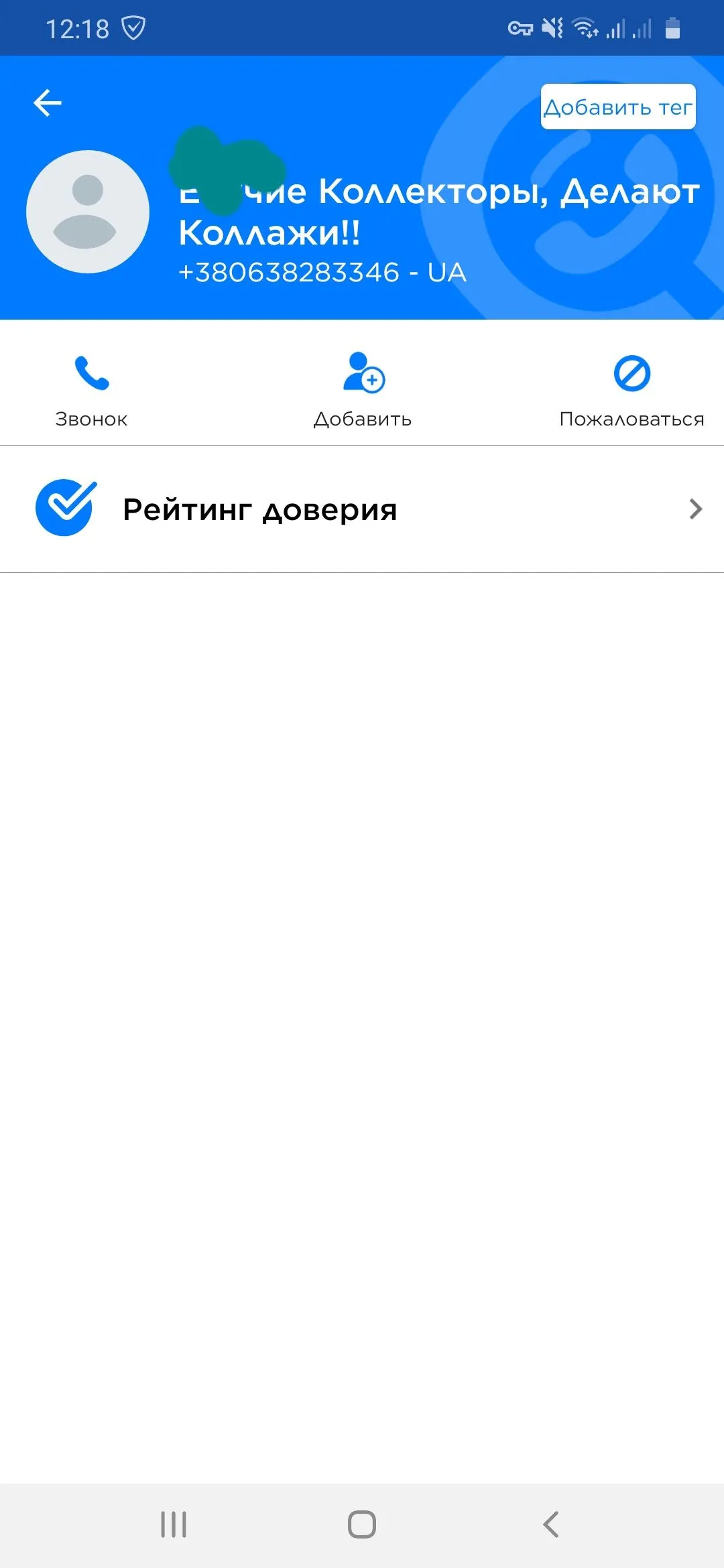Open recent apps in navigation bar
The image size is (724, 1568).
[x=174, y=1524]
